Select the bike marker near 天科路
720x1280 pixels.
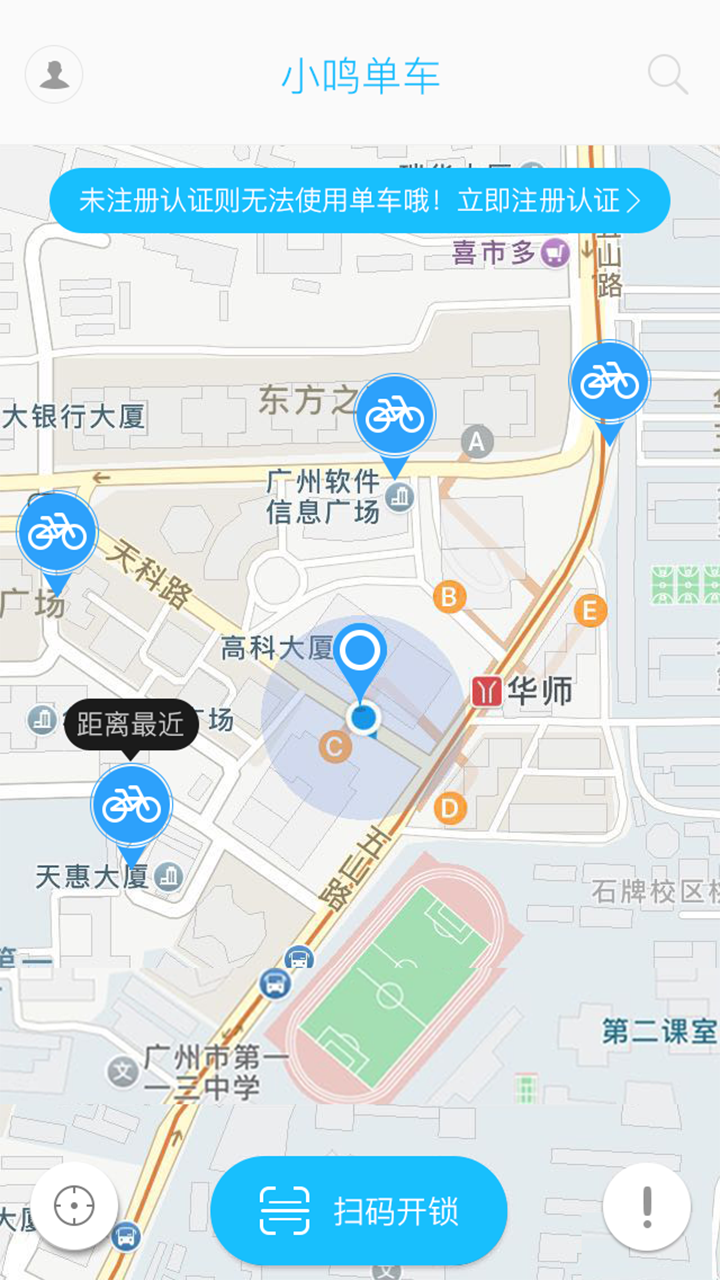[57, 530]
